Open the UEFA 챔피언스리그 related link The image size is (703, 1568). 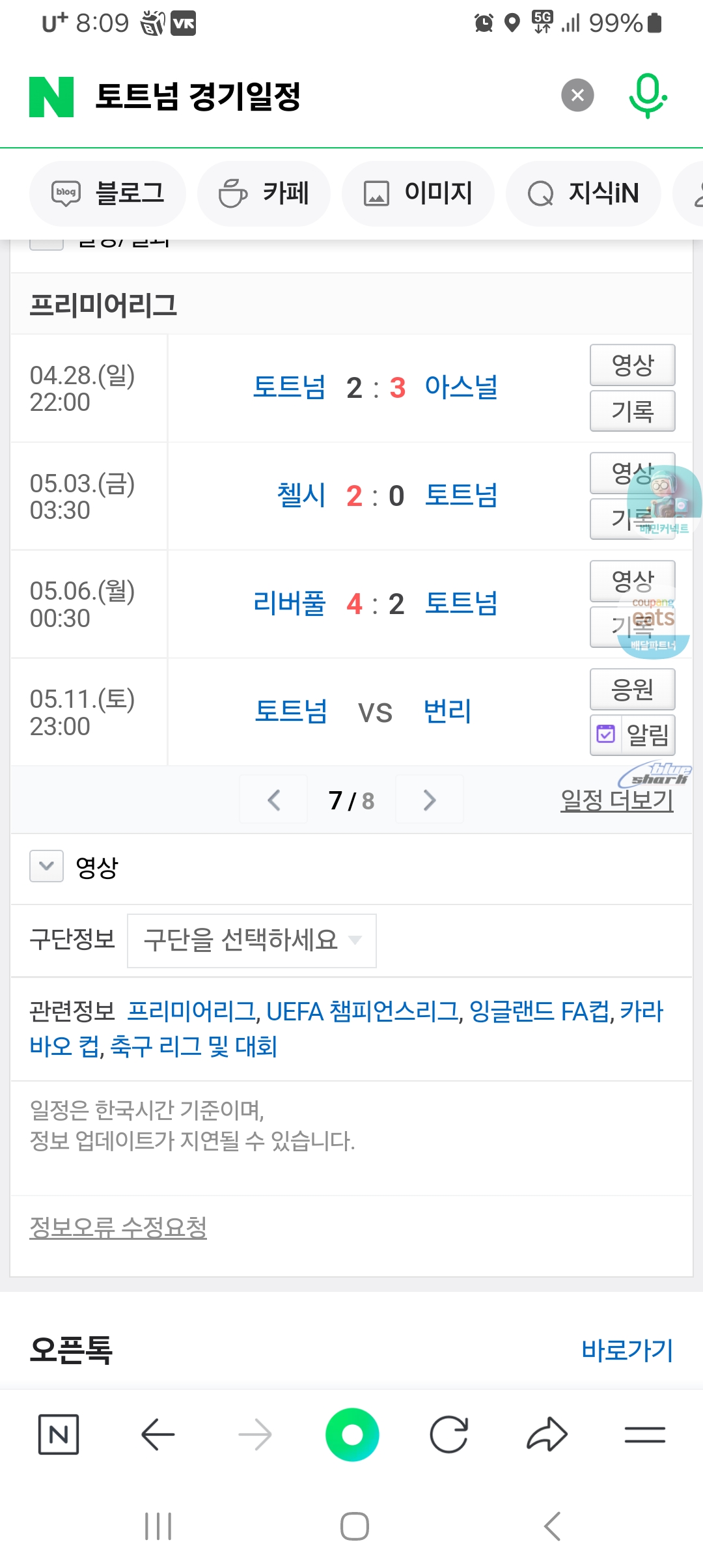[x=363, y=1011]
